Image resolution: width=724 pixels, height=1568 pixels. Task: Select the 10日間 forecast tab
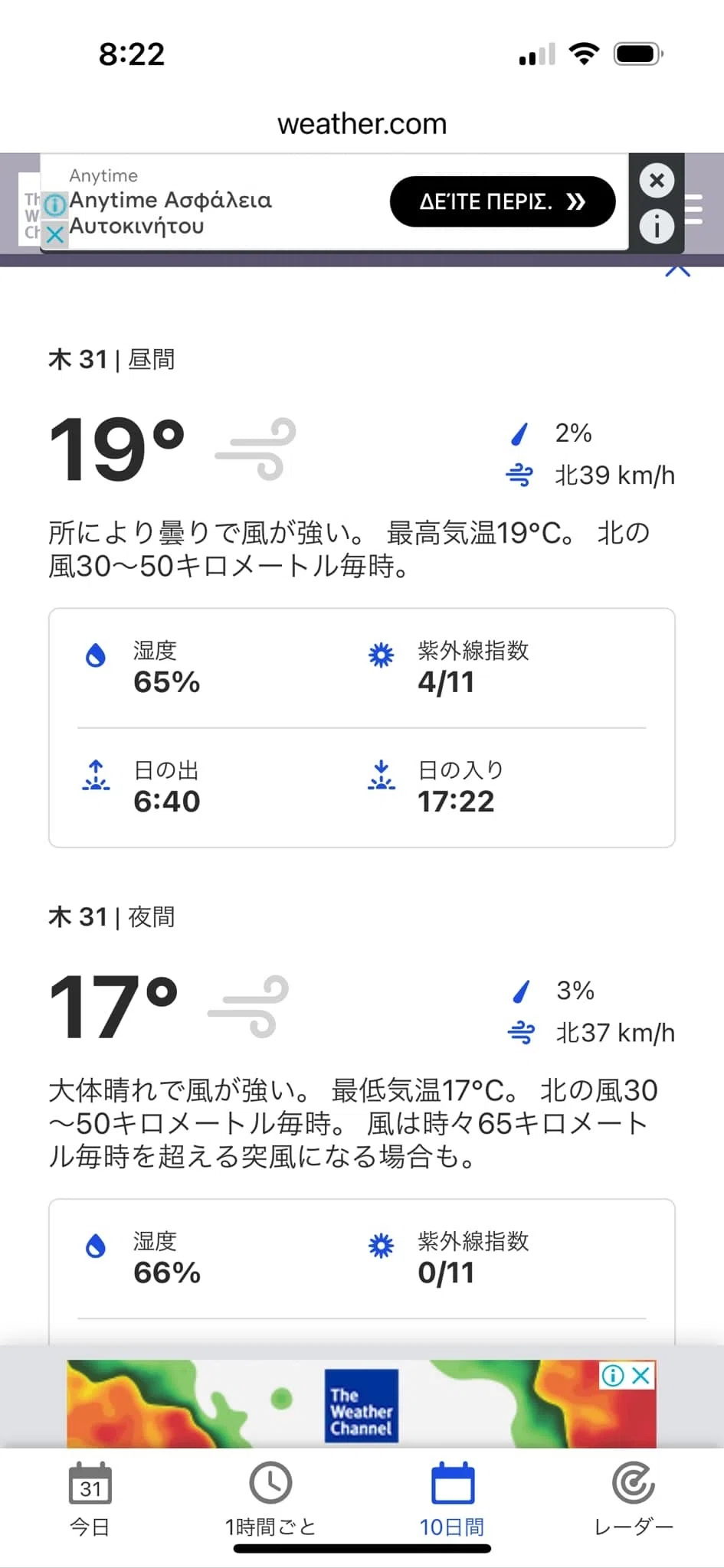coord(452,1500)
